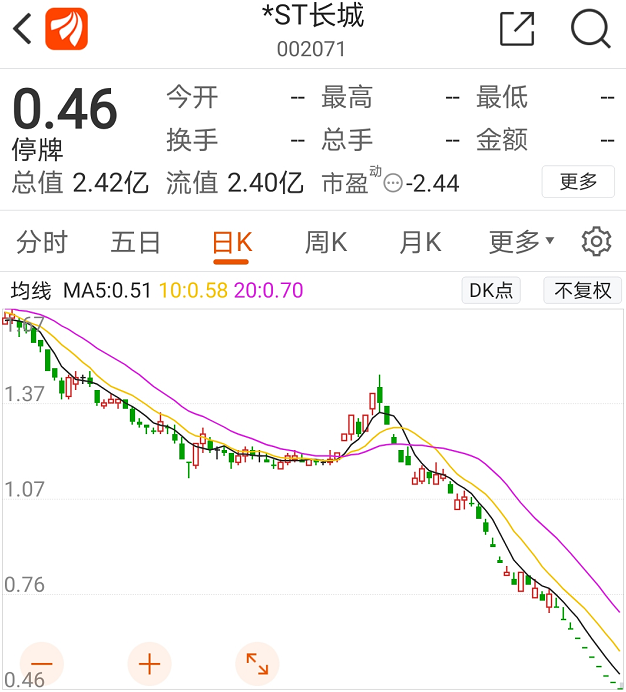
Task: Select the 日K chart tab
Action: coord(231,242)
